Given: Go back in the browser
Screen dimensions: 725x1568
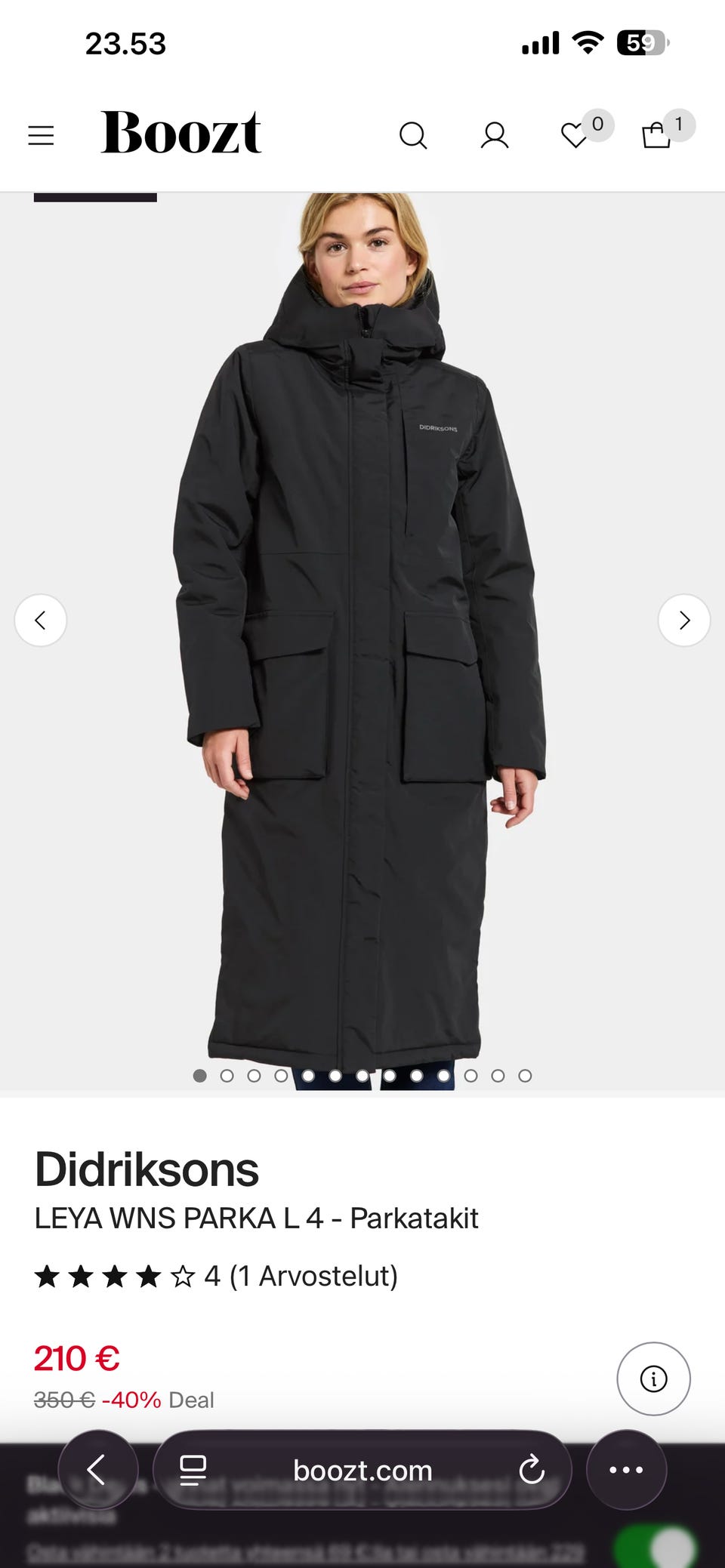Looking at the screenshot, I should (97, 1470).
